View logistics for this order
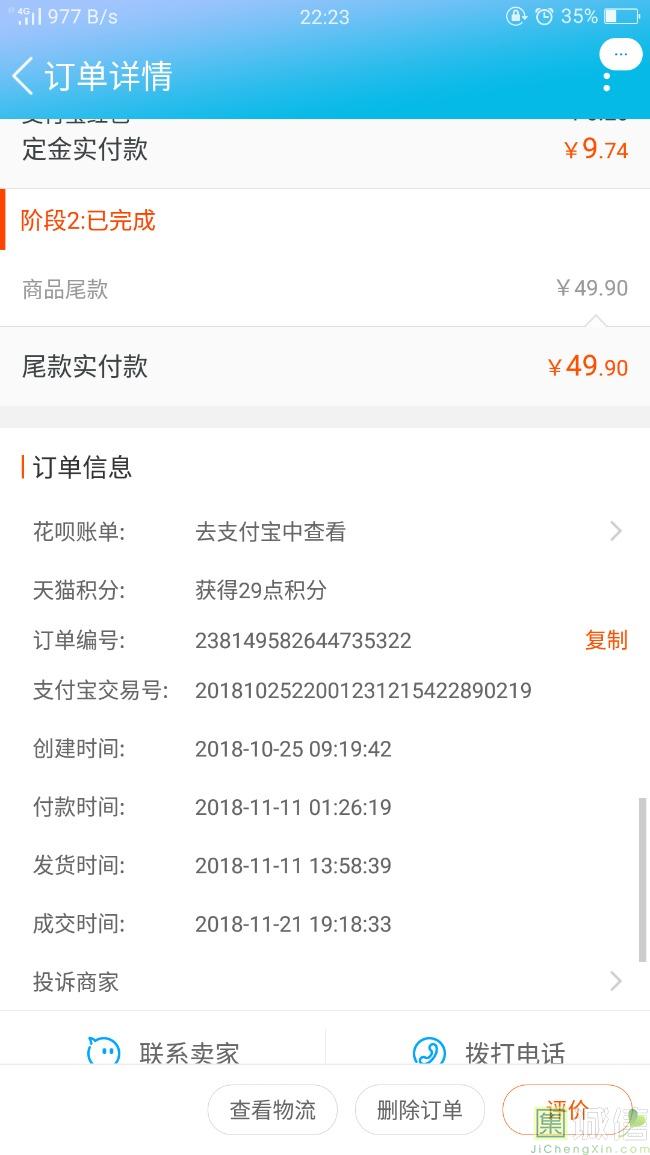The image size is (650, 1155). pyautogui.click(x=273, y=1109)
